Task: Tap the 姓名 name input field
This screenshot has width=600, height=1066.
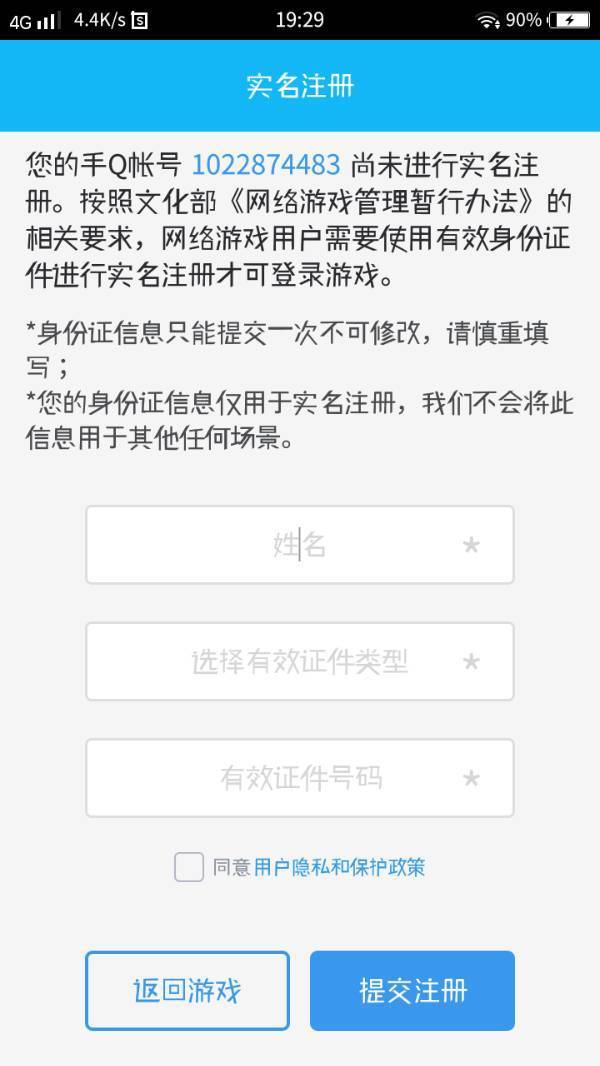Action: point(299,545)
